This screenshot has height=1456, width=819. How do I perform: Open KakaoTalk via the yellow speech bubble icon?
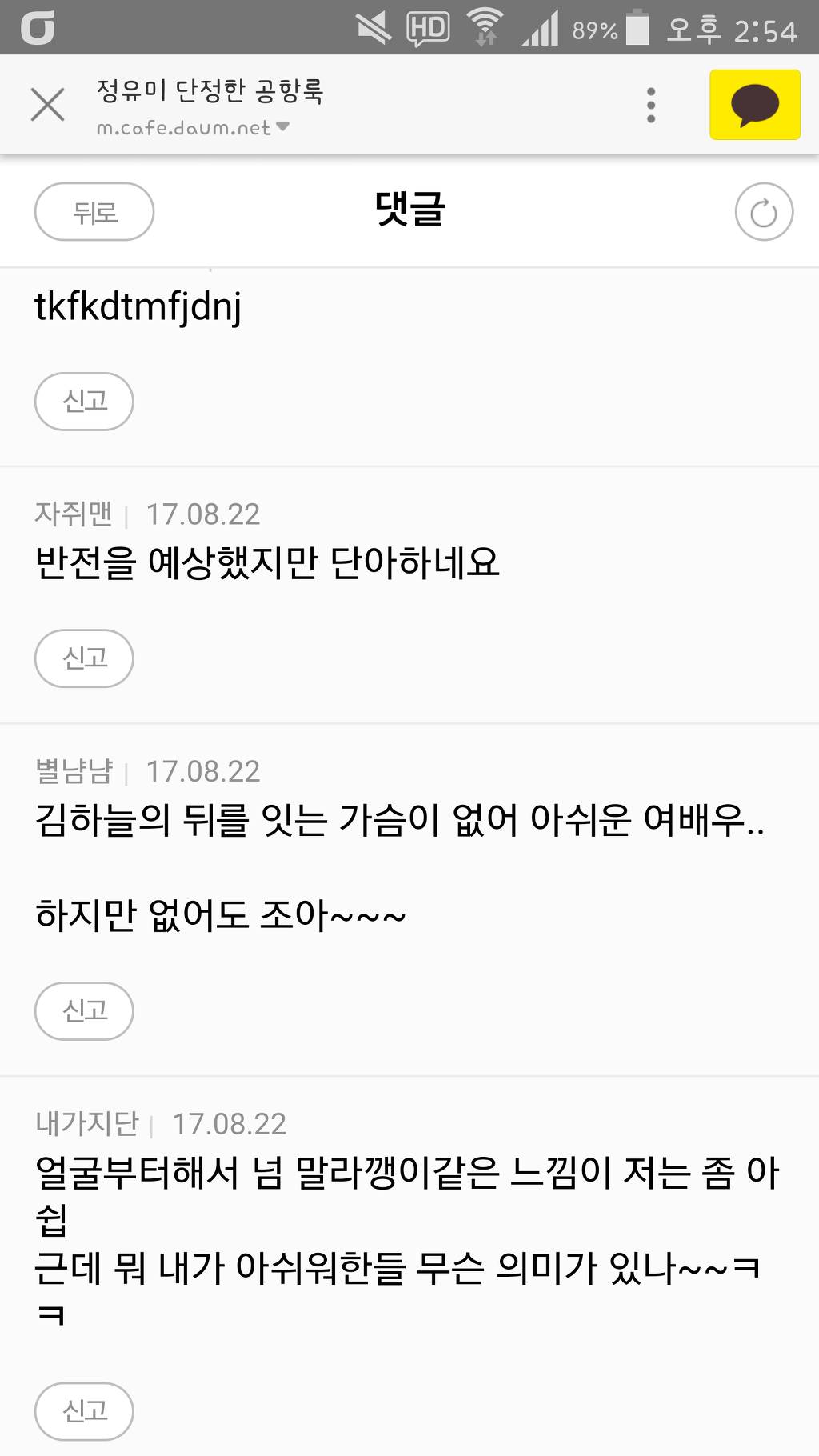tap(753, 105)
